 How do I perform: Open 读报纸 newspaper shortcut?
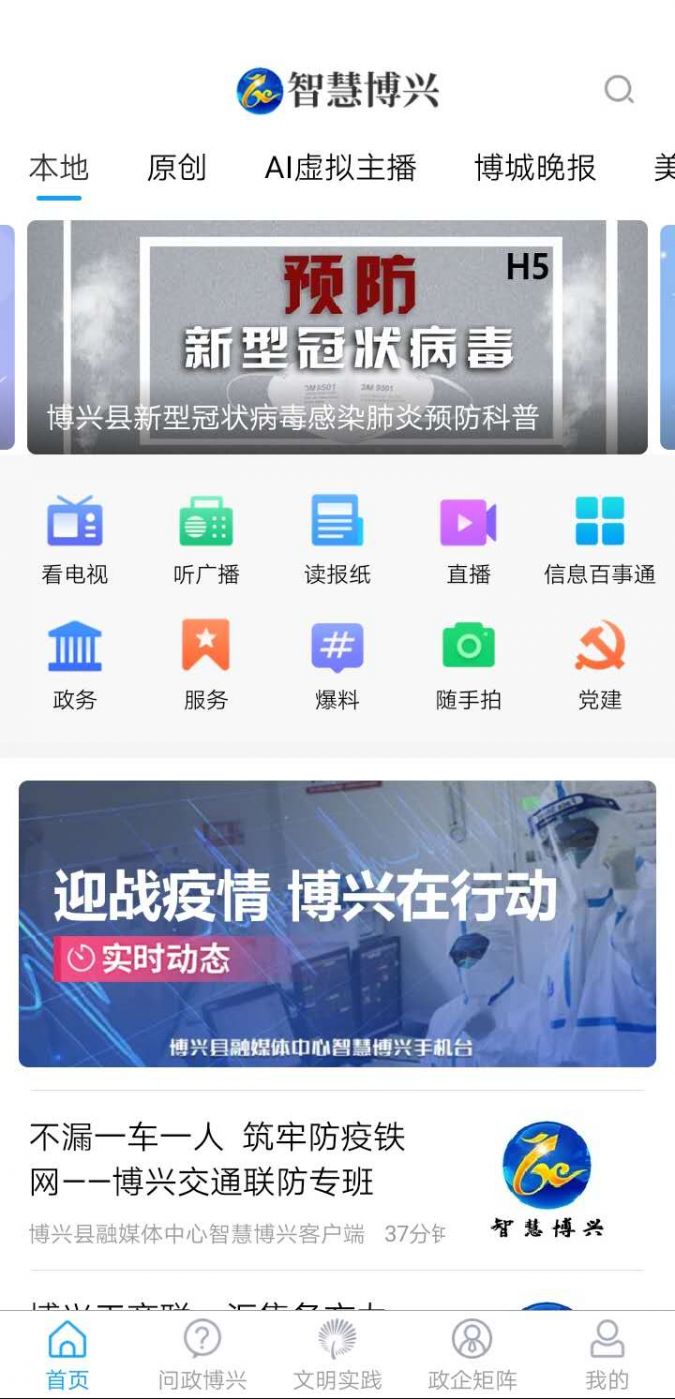(x=337, y=540)
